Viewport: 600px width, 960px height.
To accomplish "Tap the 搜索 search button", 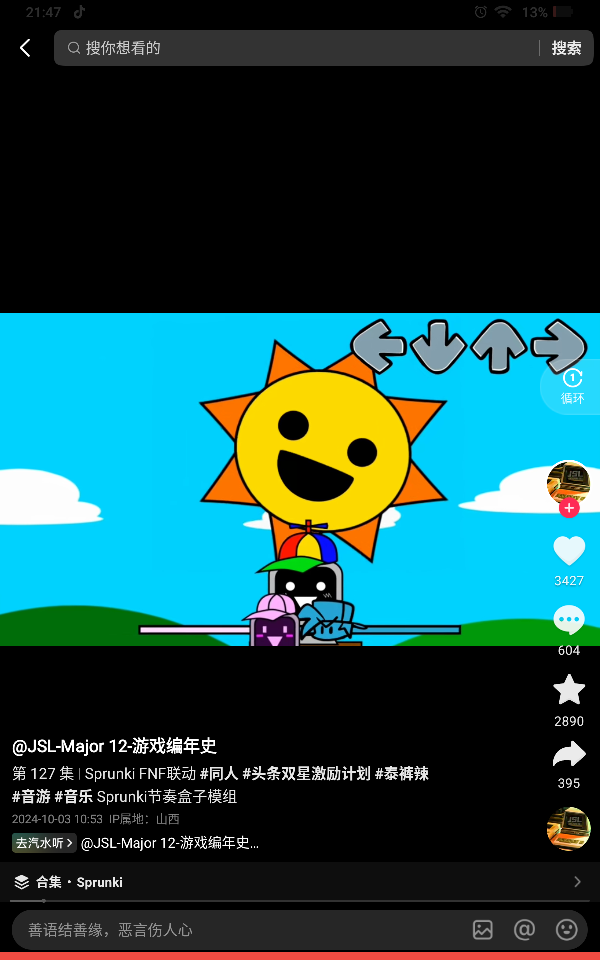I will click(566, 48).
